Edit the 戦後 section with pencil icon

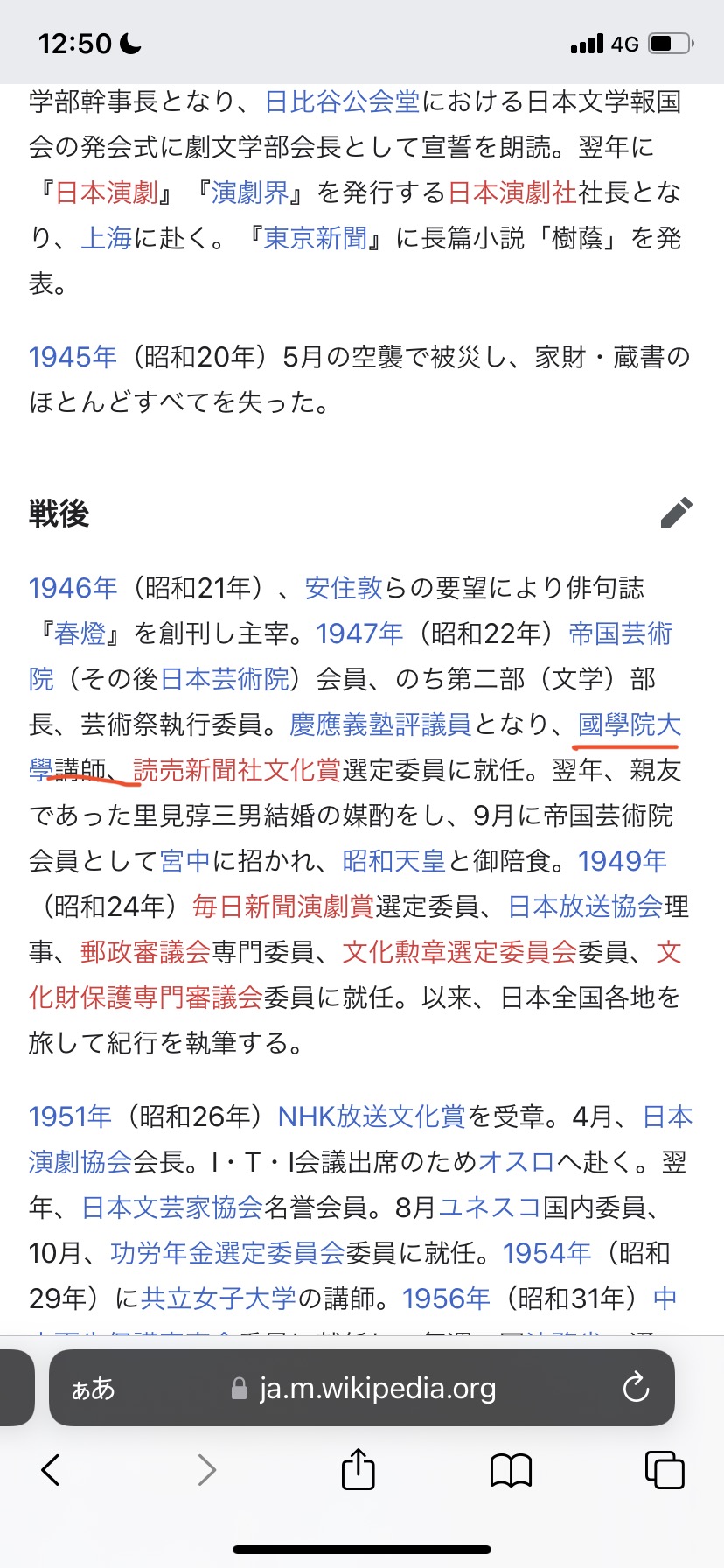click(x=676, y=514)
